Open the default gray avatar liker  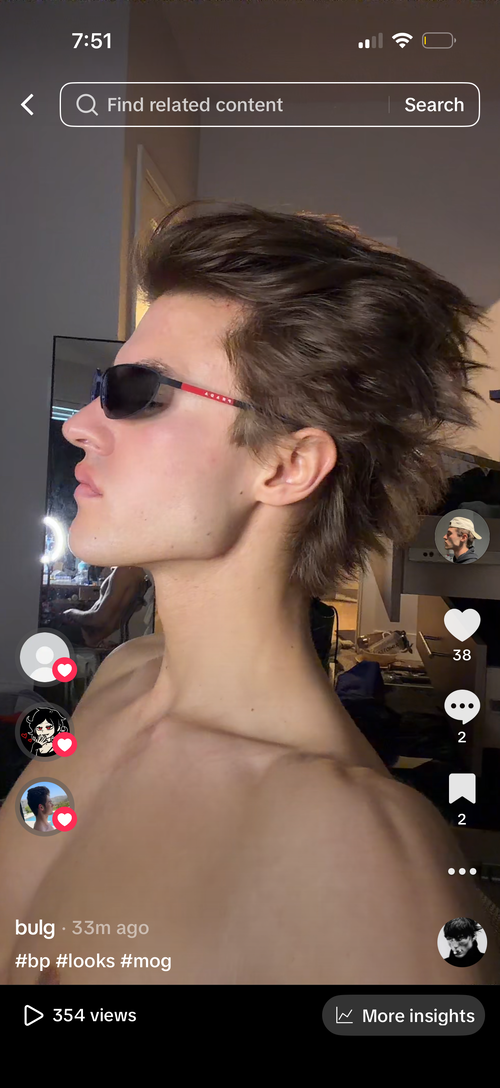tap(45, 657)
